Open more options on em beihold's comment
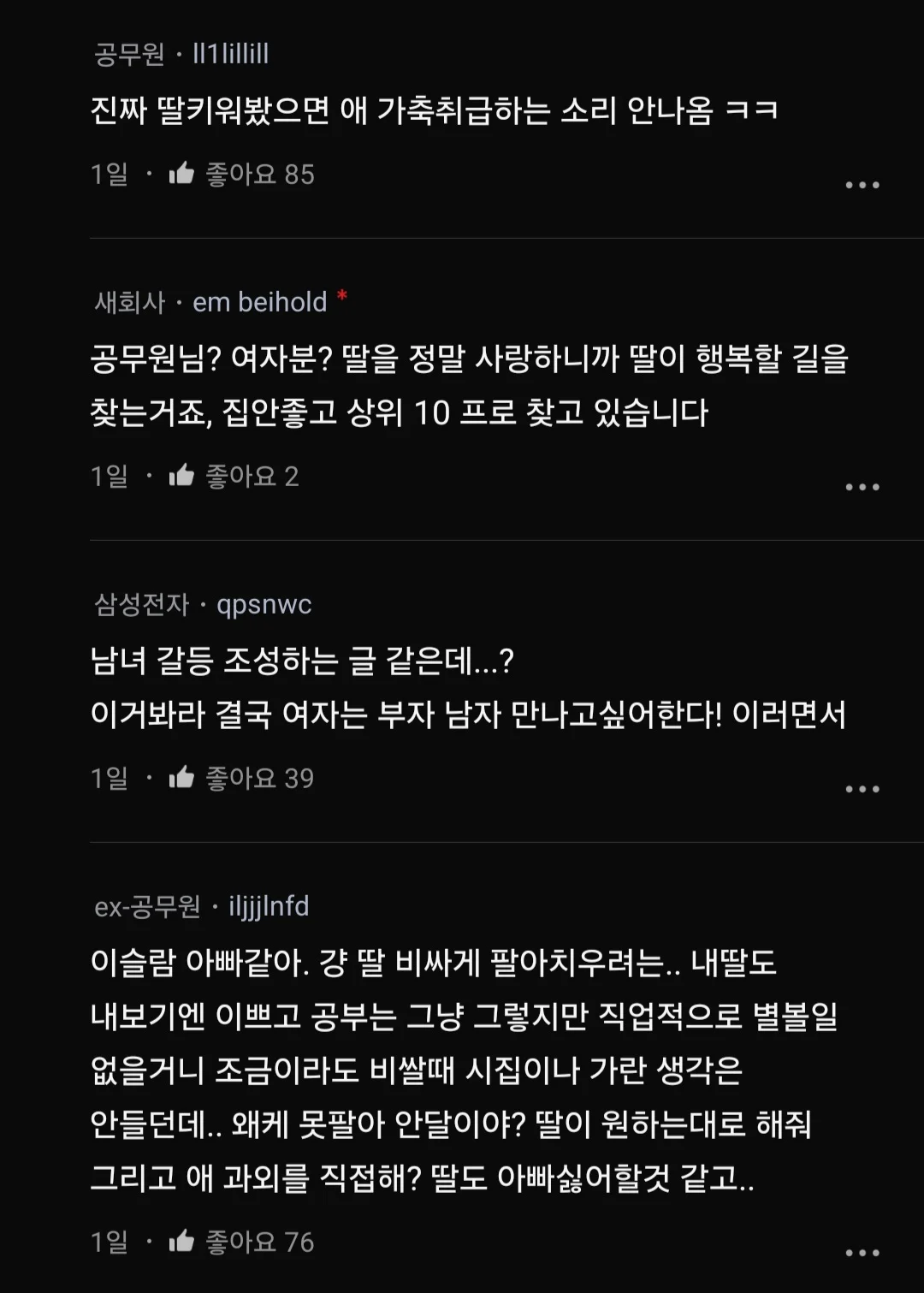The width and height of the screenshot is (924, 1293). click(862, 487)
